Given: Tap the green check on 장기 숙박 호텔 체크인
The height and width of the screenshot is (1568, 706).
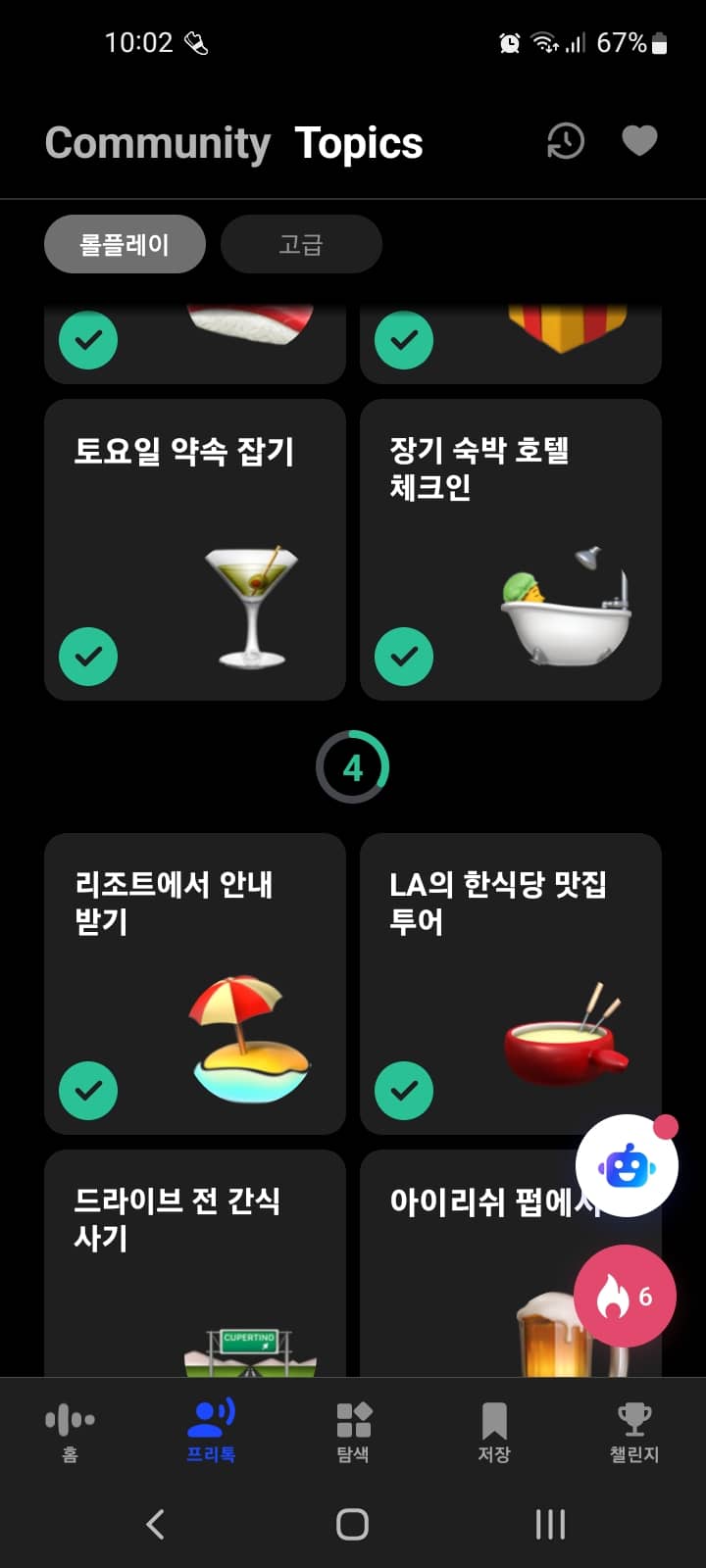Looking at the screenshot, I should 403,656.
